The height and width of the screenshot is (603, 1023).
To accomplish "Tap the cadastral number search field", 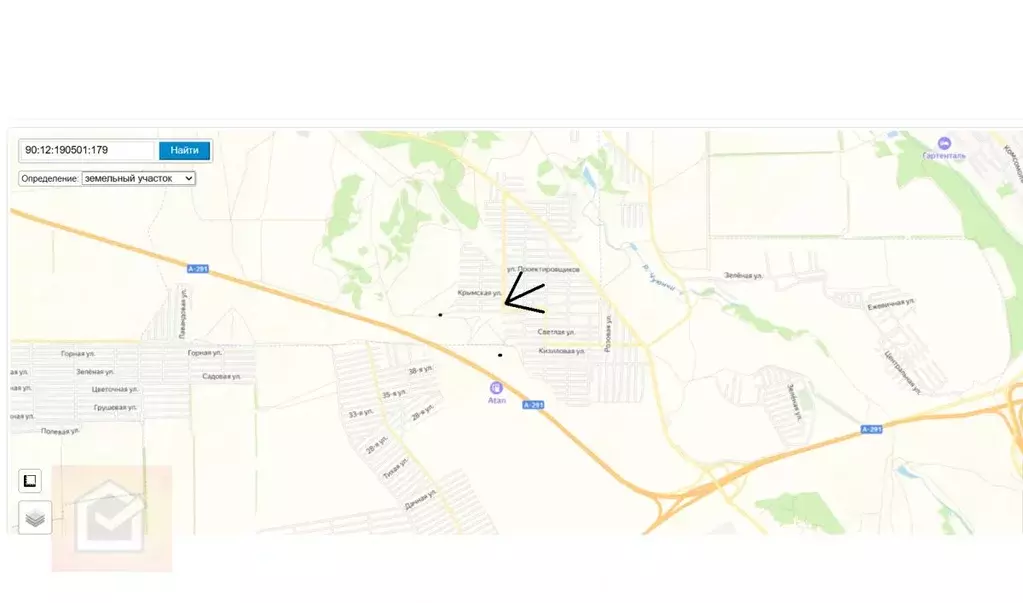I will [88, 150].
